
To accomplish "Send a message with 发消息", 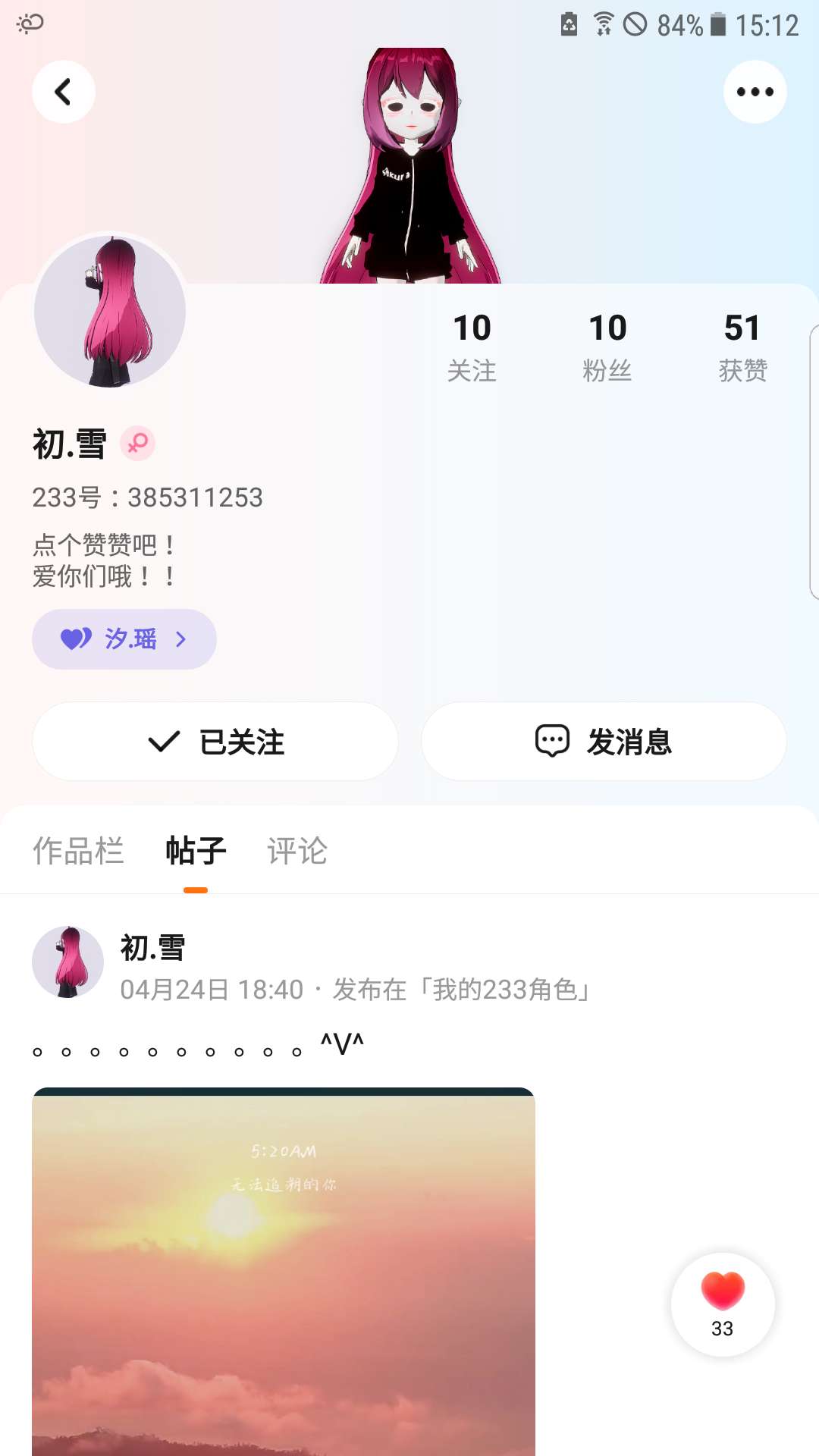I will (604, 742).
